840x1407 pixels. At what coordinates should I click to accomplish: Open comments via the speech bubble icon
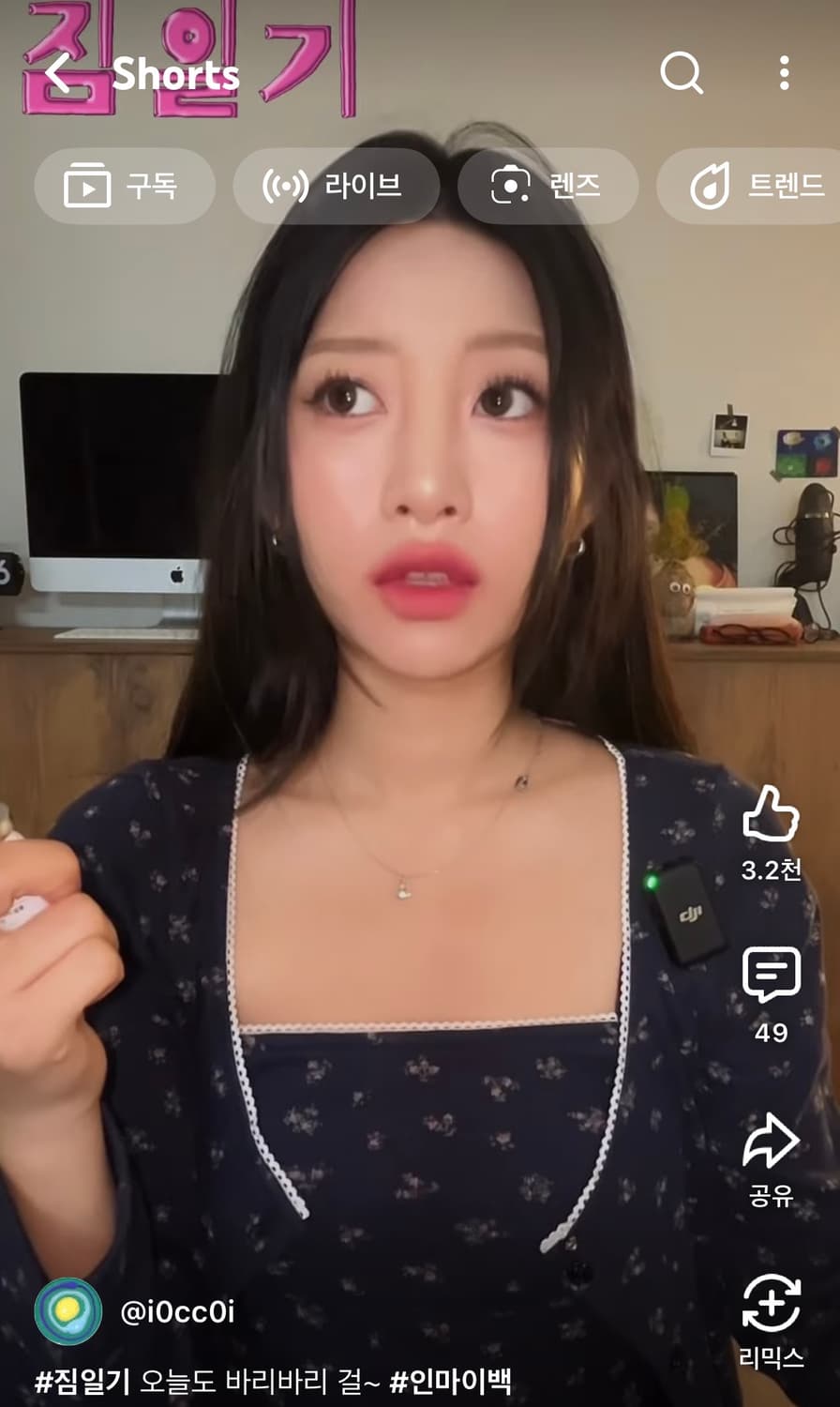point(771,976)
